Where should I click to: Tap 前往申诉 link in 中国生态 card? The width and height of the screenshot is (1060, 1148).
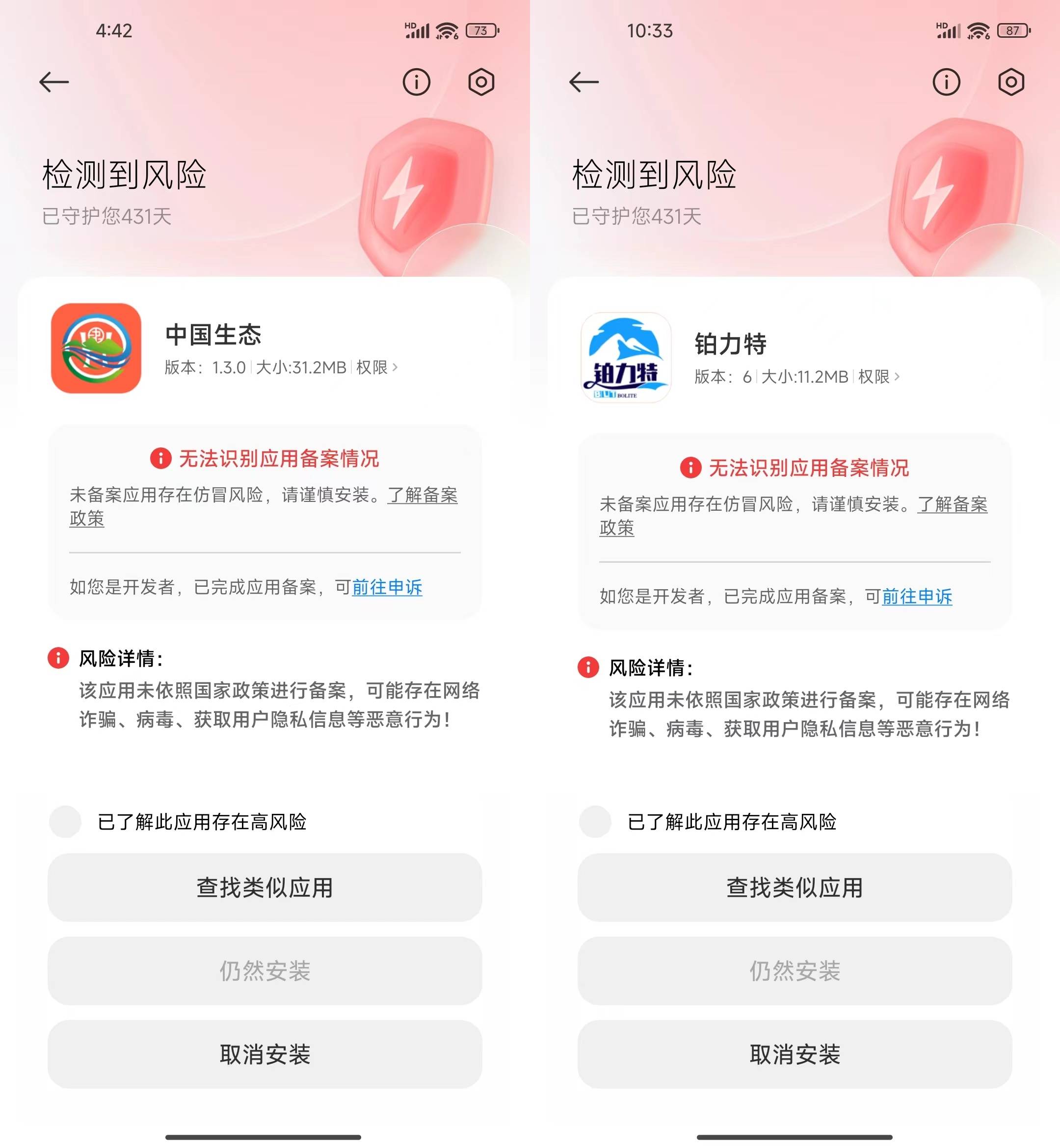[387, 587]
